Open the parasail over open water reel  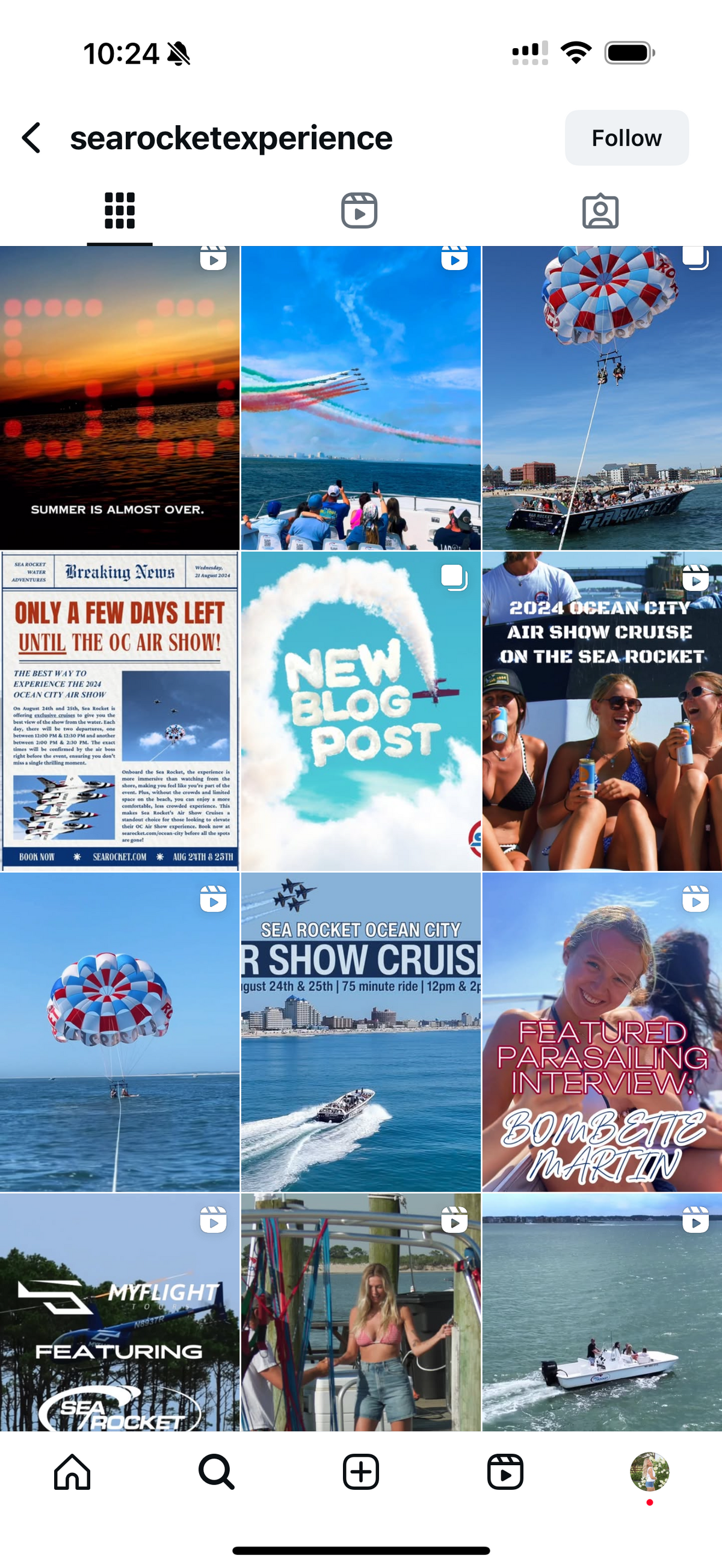[x=119, y=1031]
